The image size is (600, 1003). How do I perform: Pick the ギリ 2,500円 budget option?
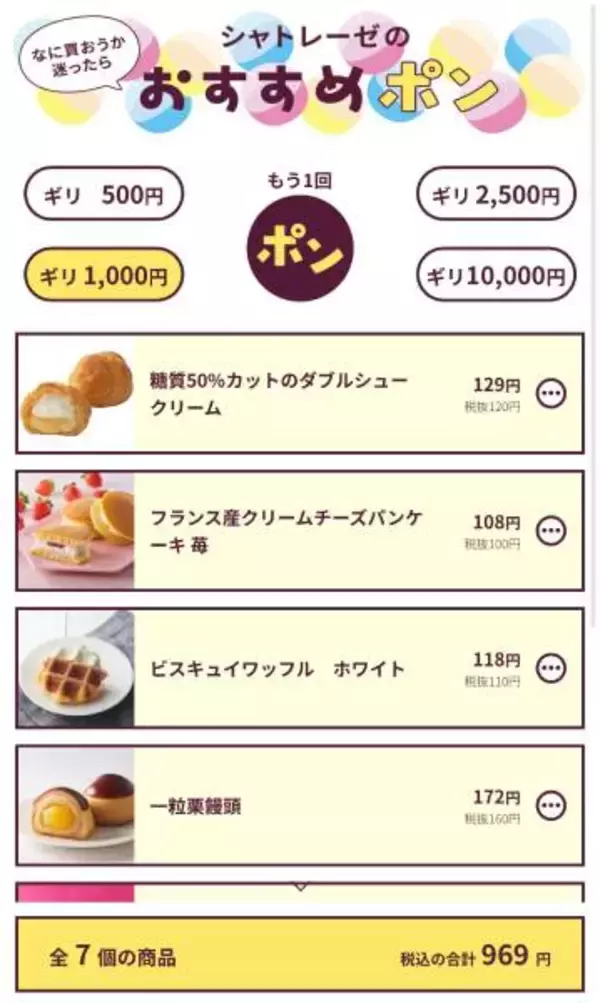coord(495,194)
